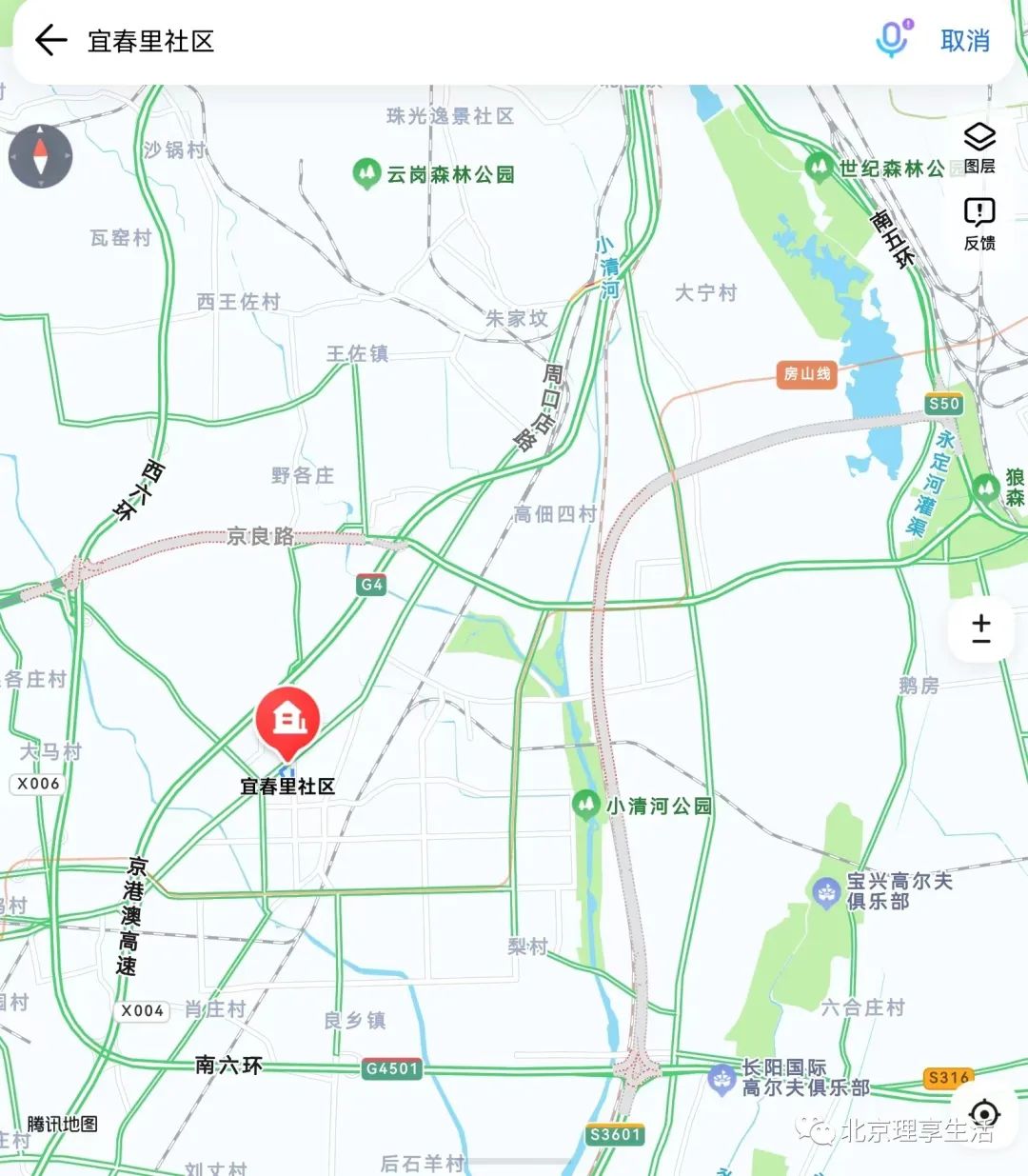Screen dimensions: 1028x1176
Task: Go back with the arrow icon
Action: (50, 41)
